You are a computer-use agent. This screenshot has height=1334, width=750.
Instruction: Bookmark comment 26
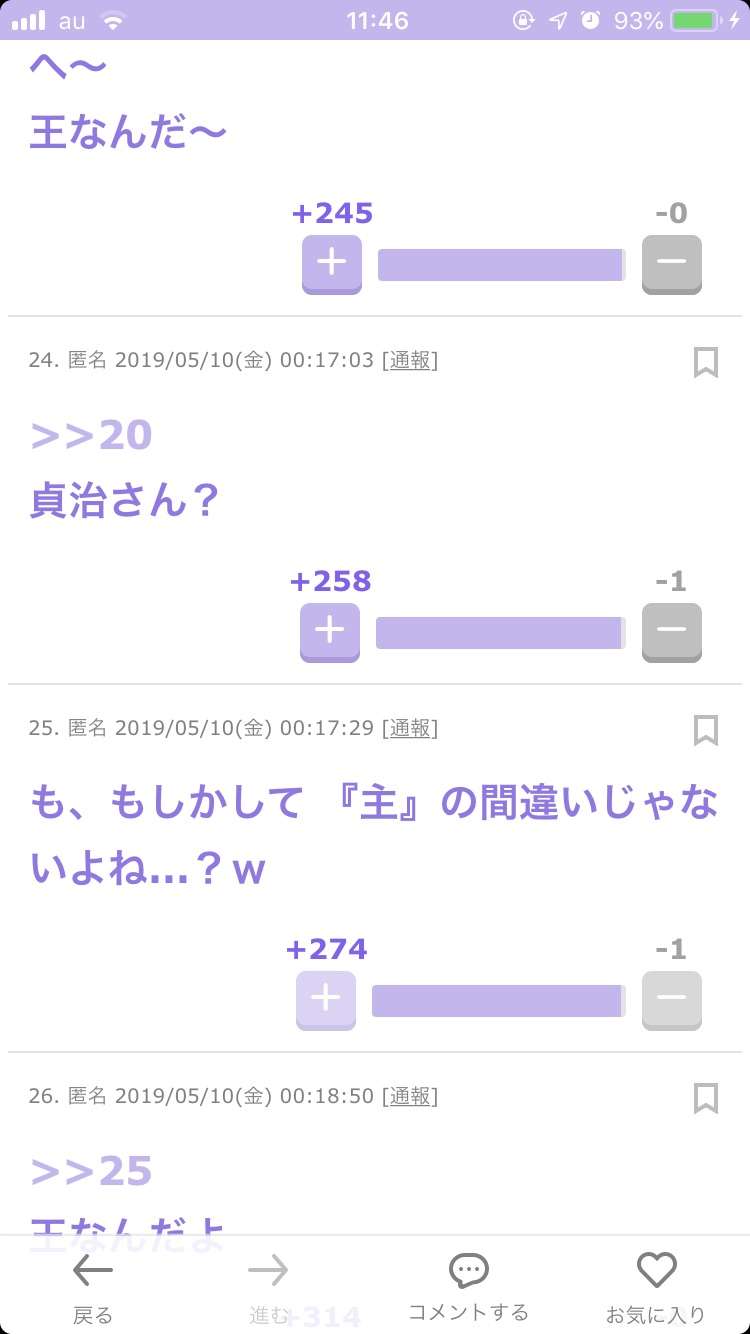click(x=705, y=1098)
